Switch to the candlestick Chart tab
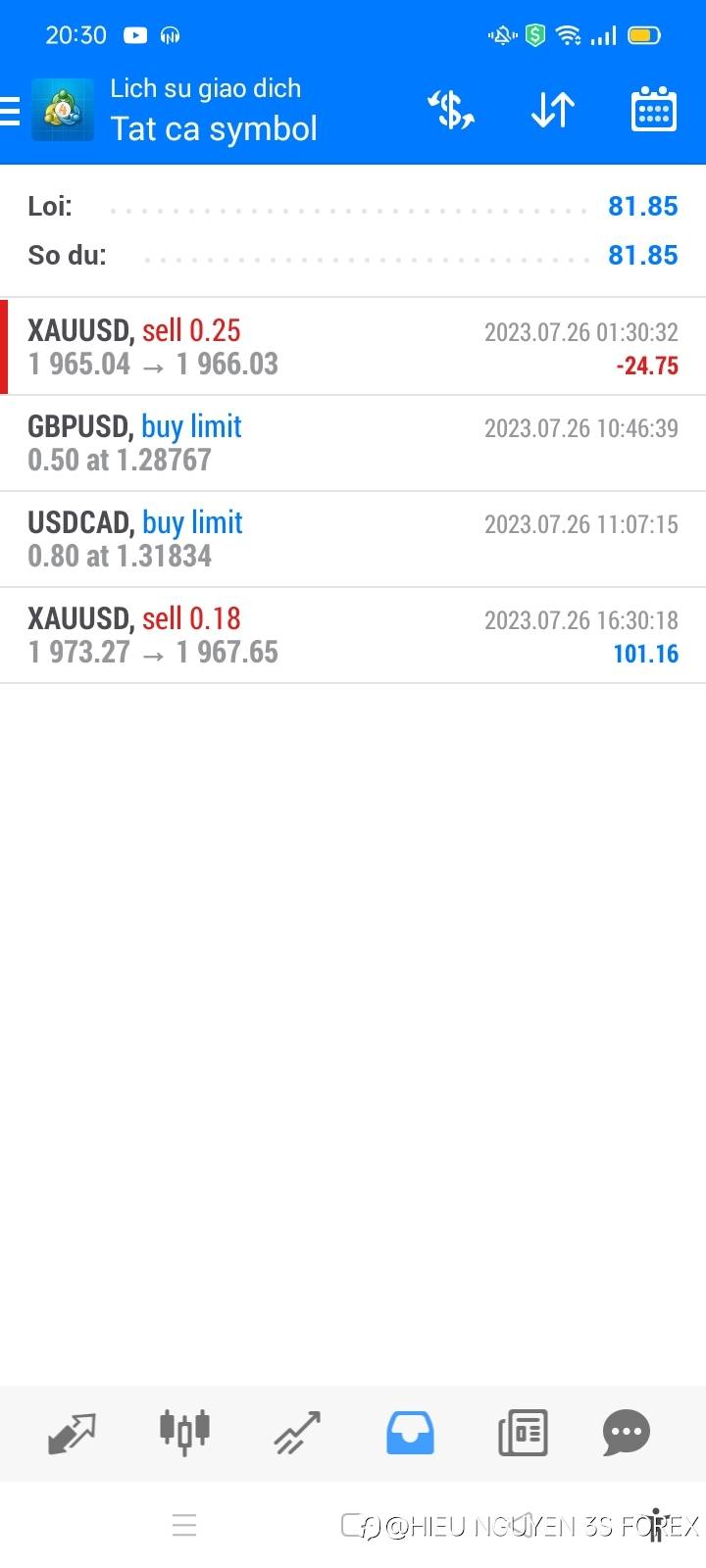 pos(184,1432)
